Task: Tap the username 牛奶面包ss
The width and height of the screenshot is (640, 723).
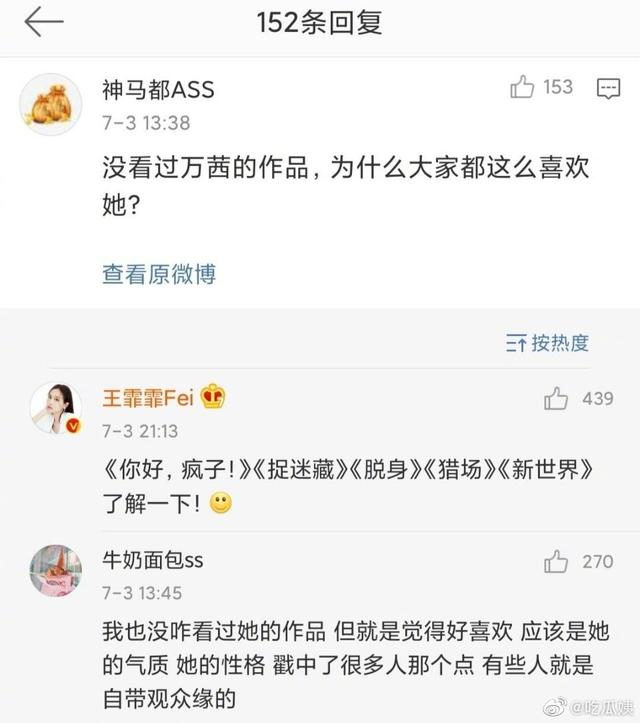Action: click(x=153, y=560)
